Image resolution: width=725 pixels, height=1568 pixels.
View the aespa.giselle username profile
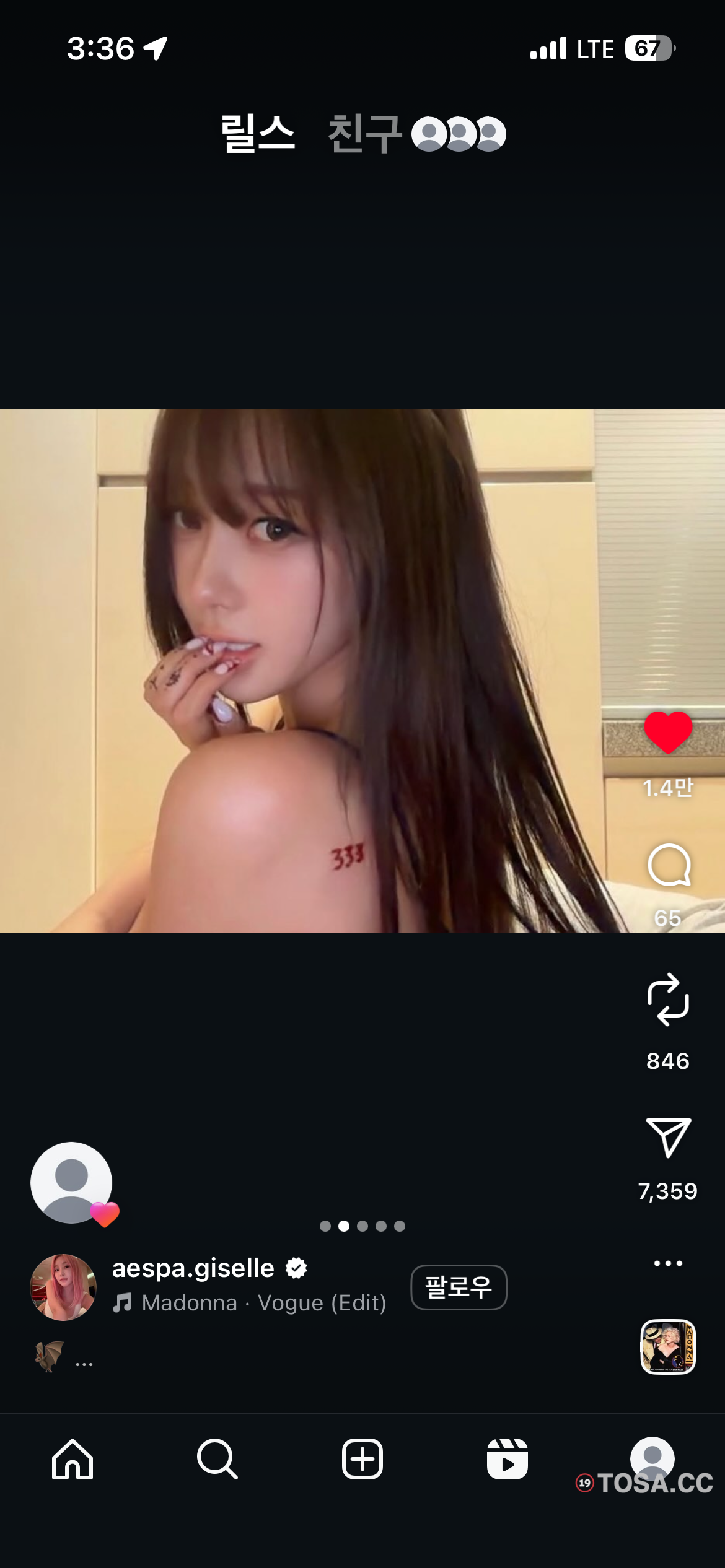193,1268
